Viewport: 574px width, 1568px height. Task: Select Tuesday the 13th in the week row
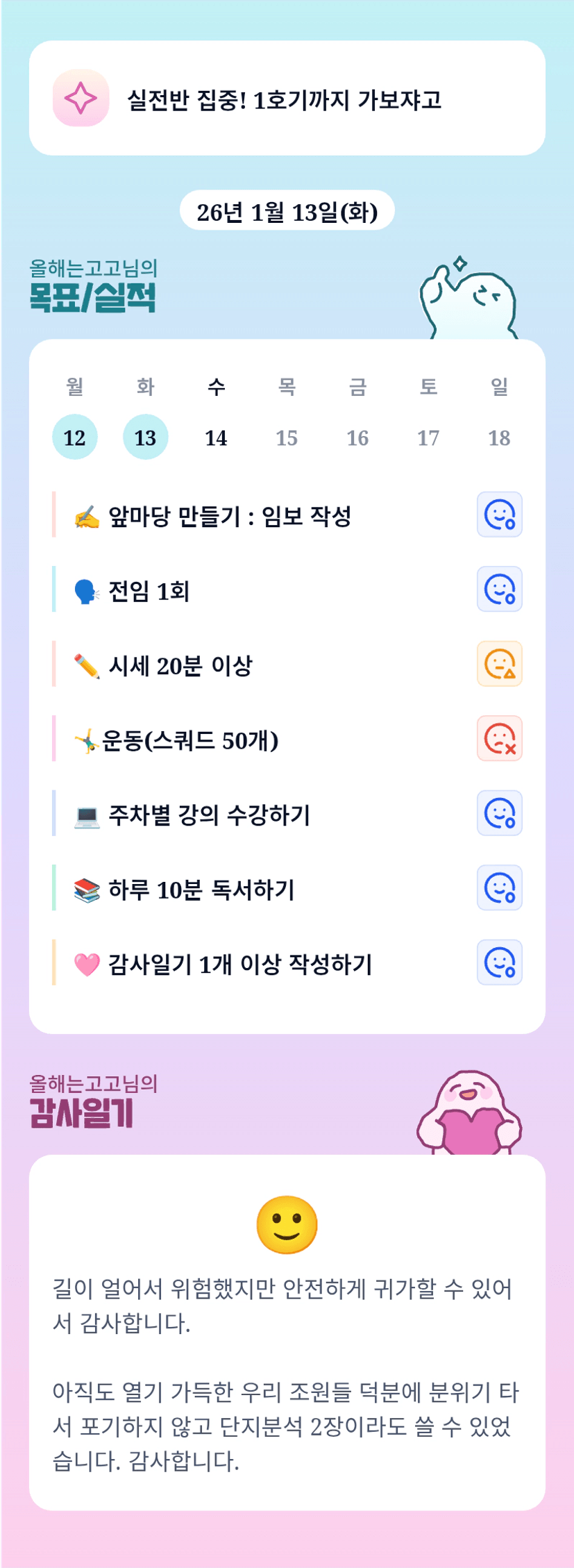146,437
